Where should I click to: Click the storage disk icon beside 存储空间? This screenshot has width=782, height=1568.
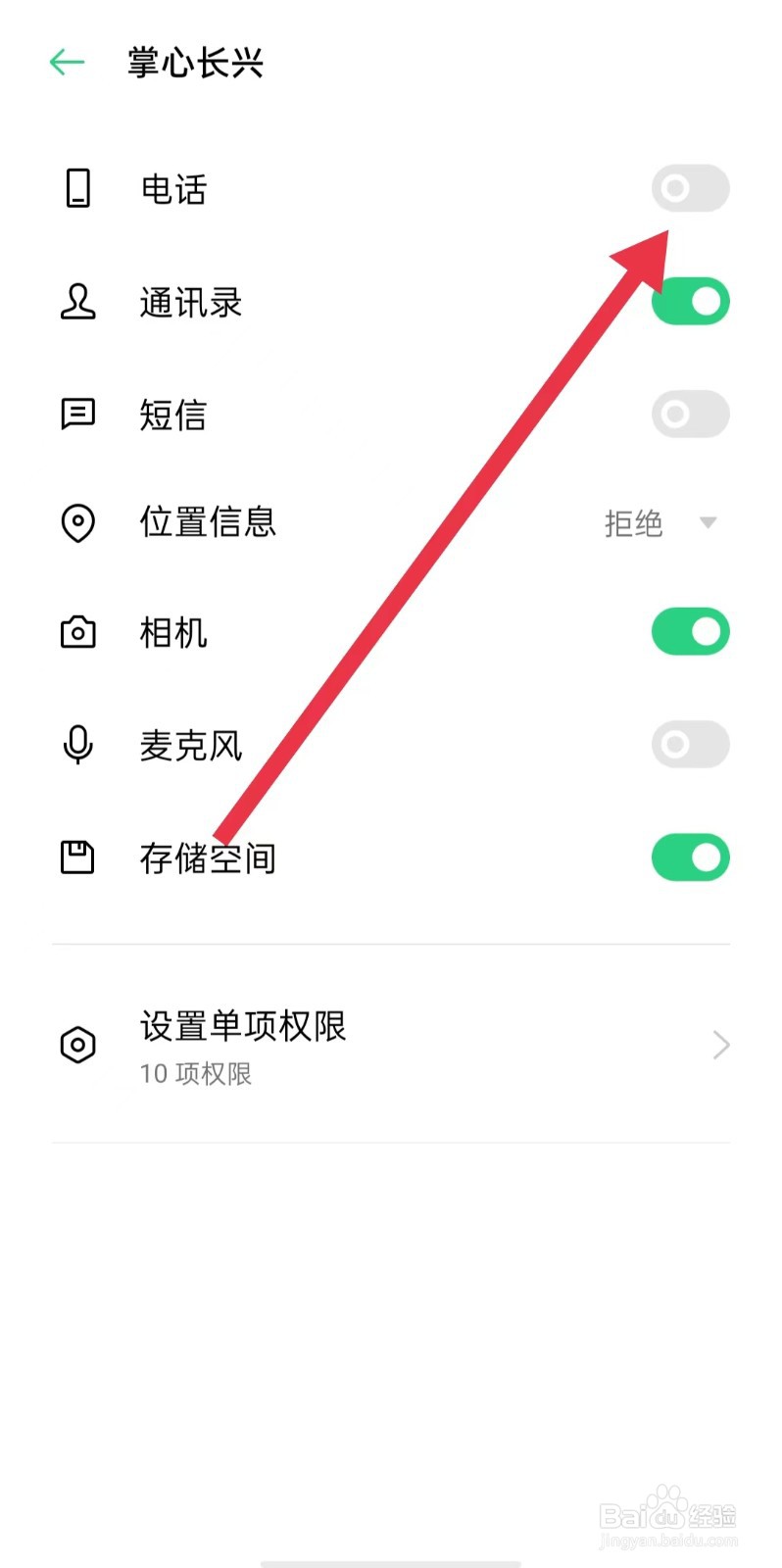tap(78, 857)
